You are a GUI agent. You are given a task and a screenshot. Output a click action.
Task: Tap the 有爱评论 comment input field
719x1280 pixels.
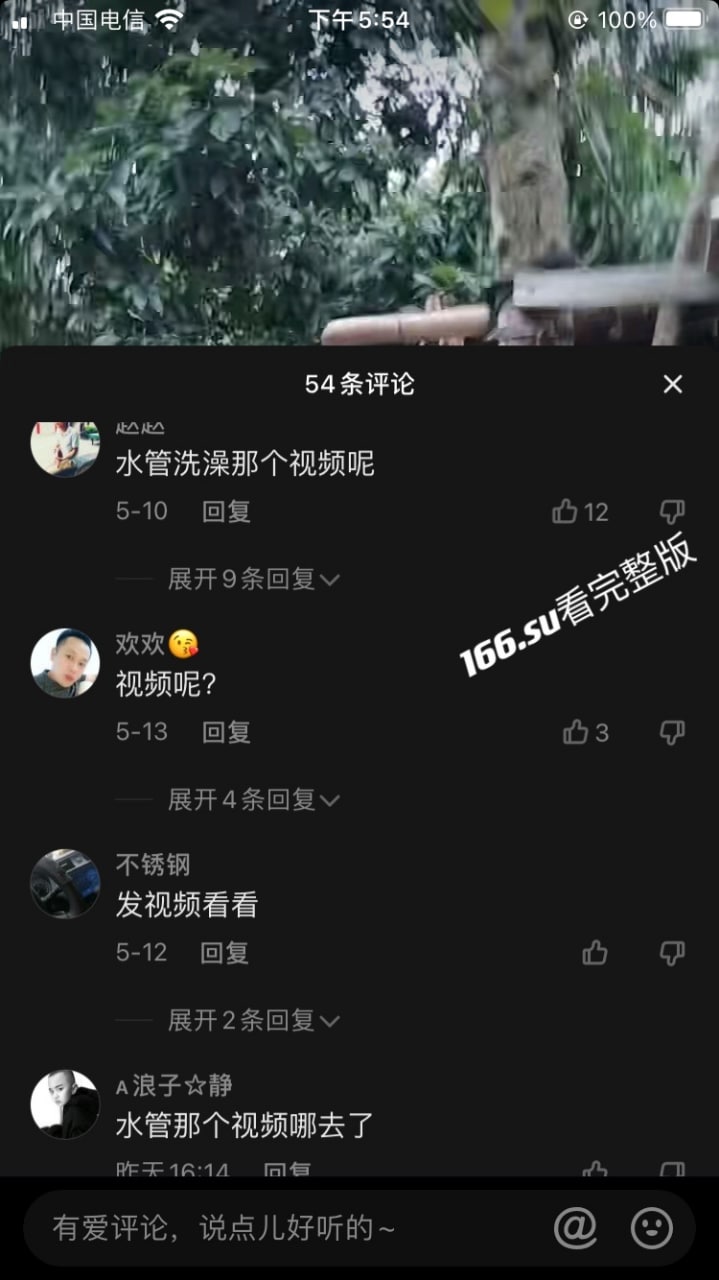285,1228
